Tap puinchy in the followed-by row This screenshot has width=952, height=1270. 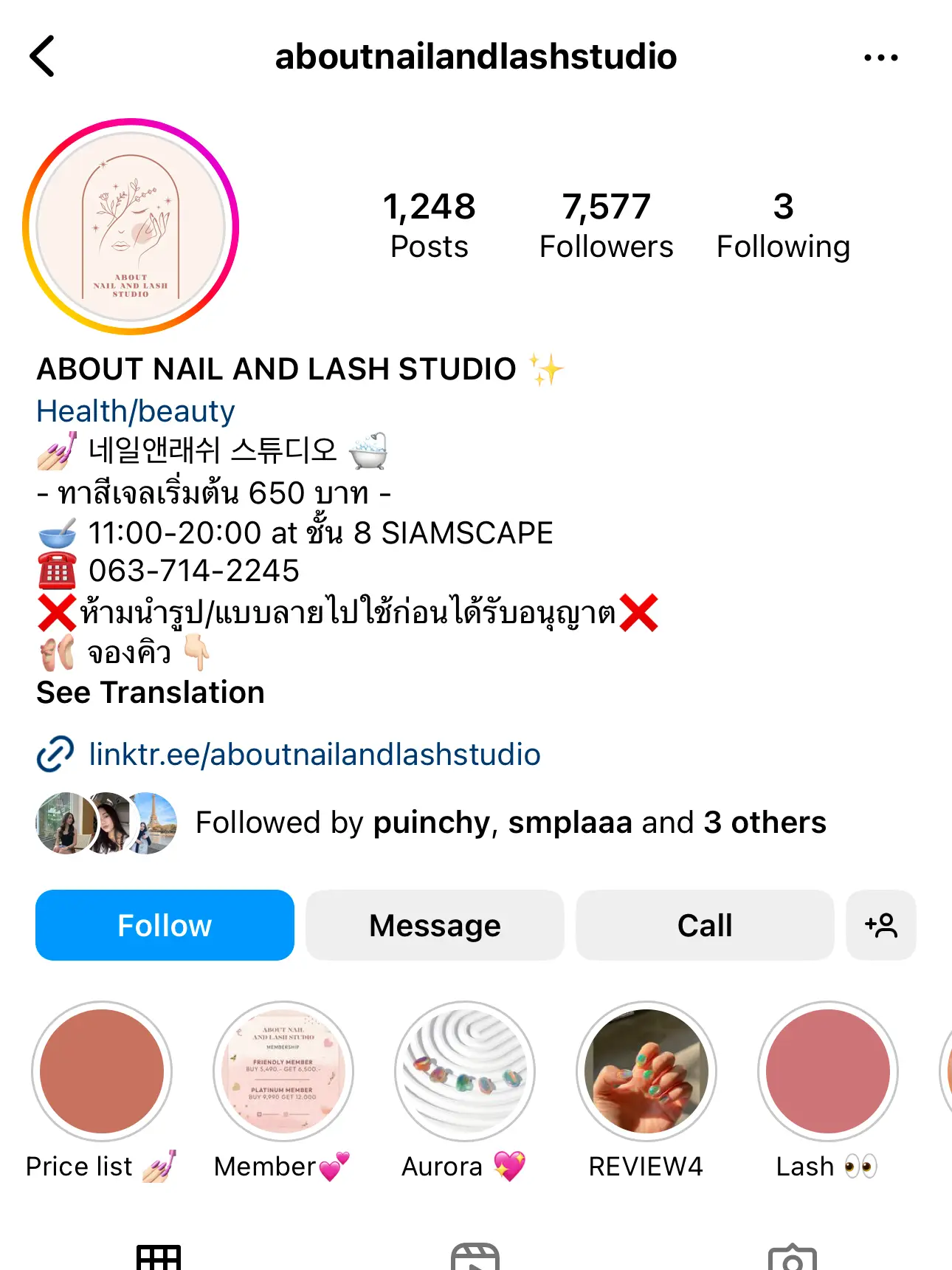point(429,822)
